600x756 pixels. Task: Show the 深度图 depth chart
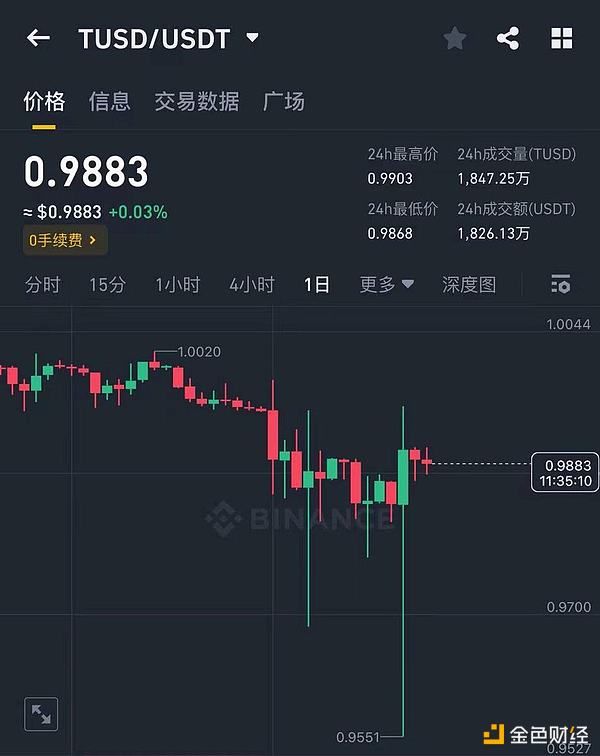pyautogui.click(x=469, y=285)
